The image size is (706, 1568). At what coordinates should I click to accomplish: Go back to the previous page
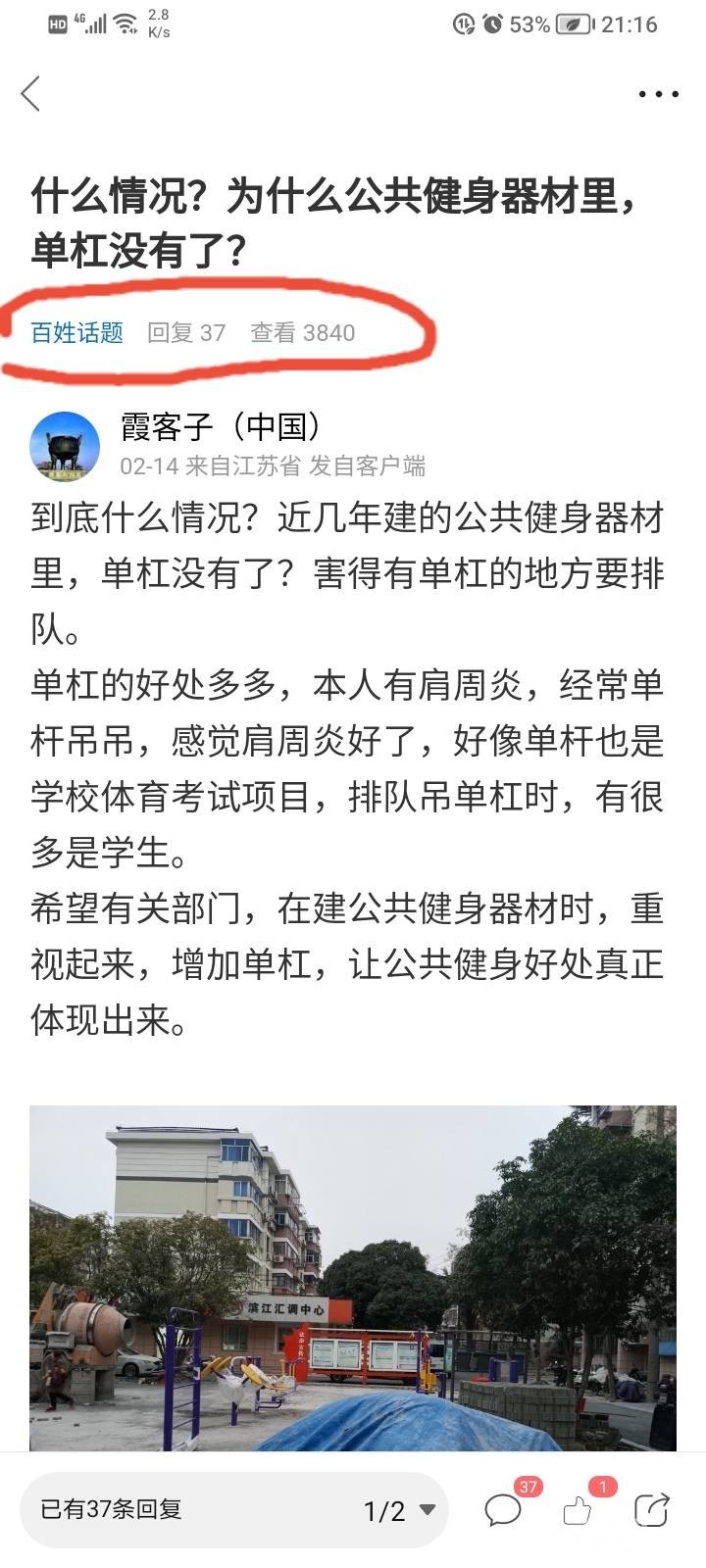[31, 94]
